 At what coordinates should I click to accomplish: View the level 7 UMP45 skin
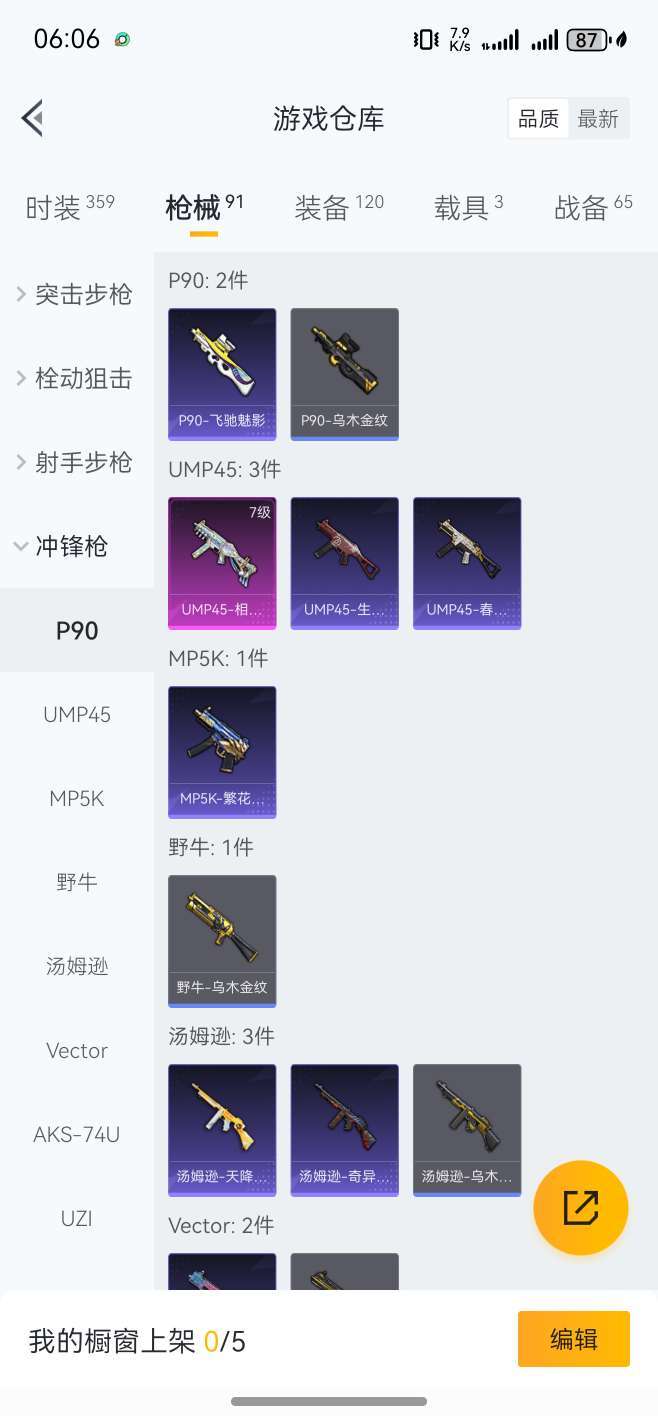[222, 562]
